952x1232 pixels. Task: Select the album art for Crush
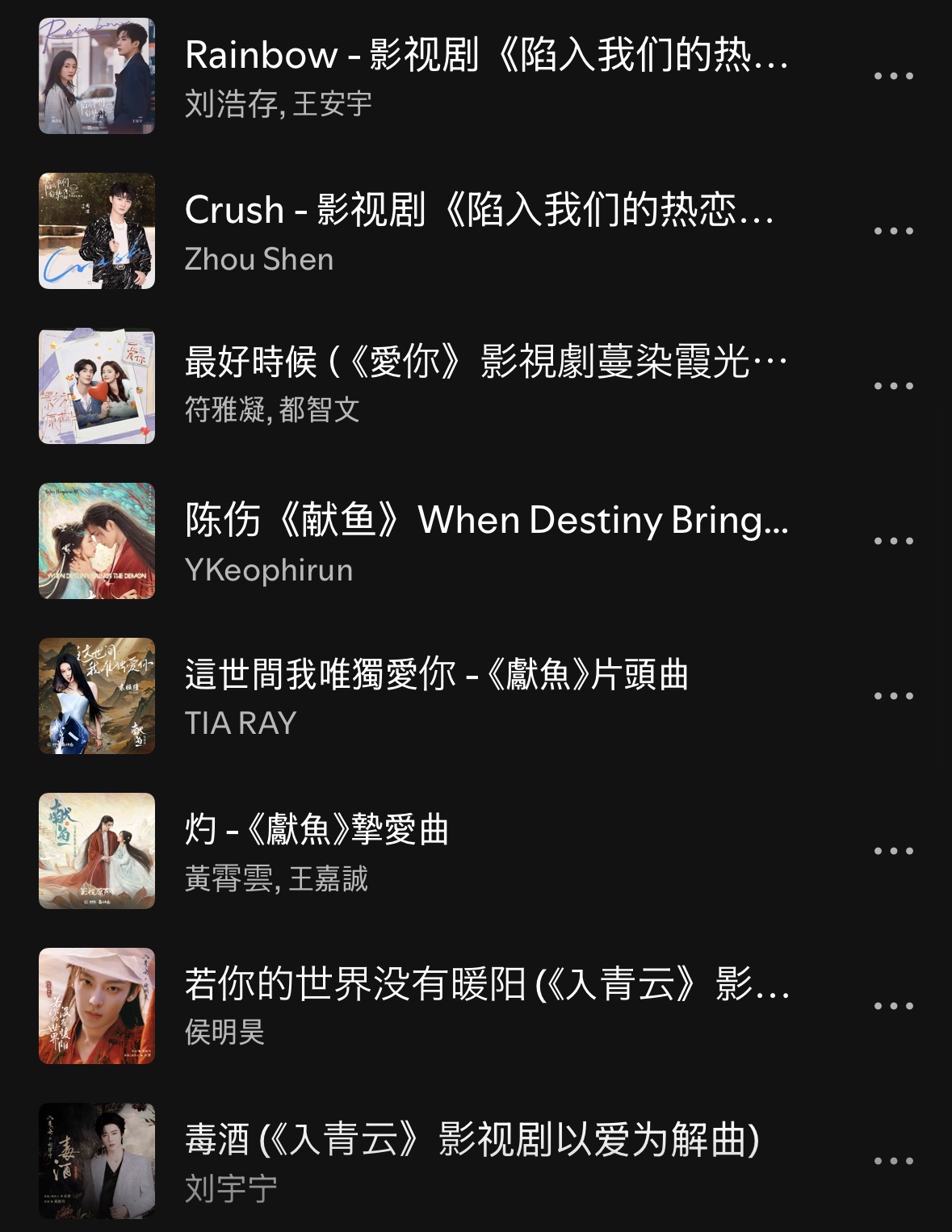(x=97, y=228)
